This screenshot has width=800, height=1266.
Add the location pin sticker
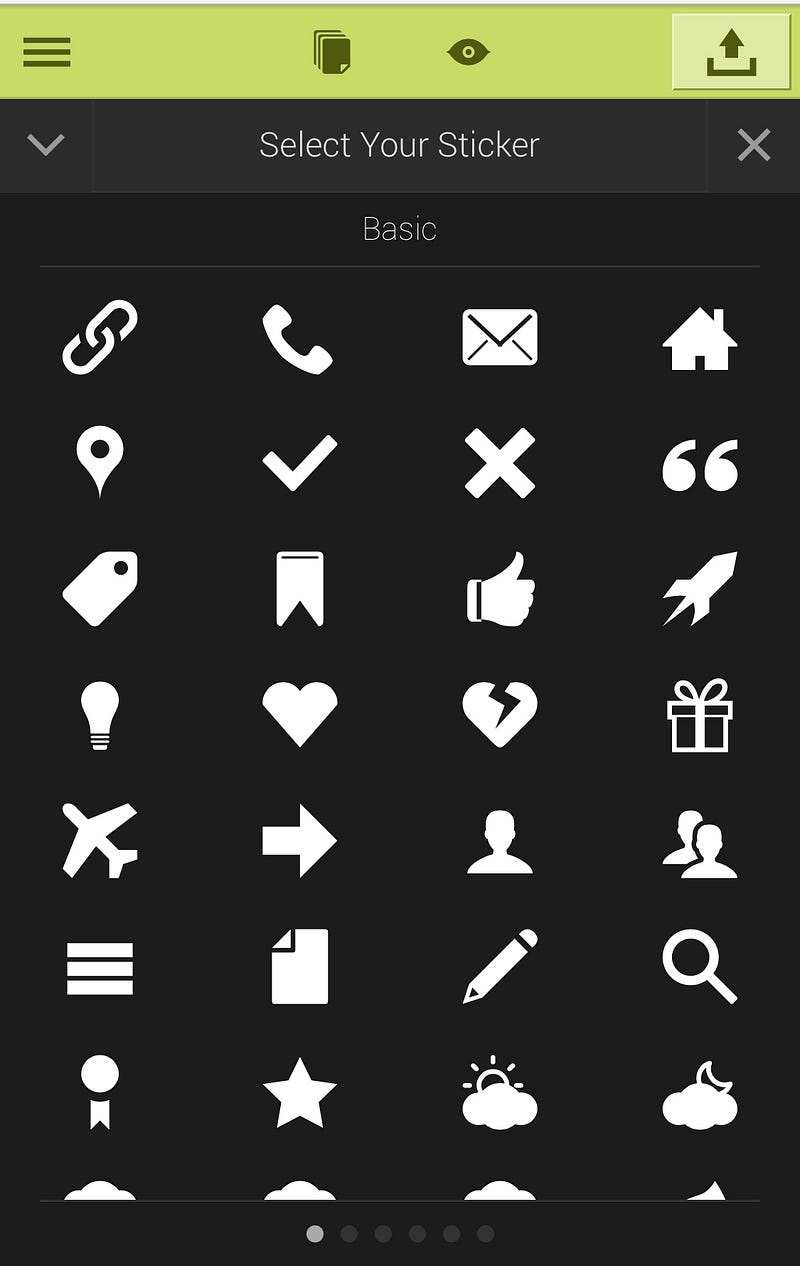click(100, 461)
